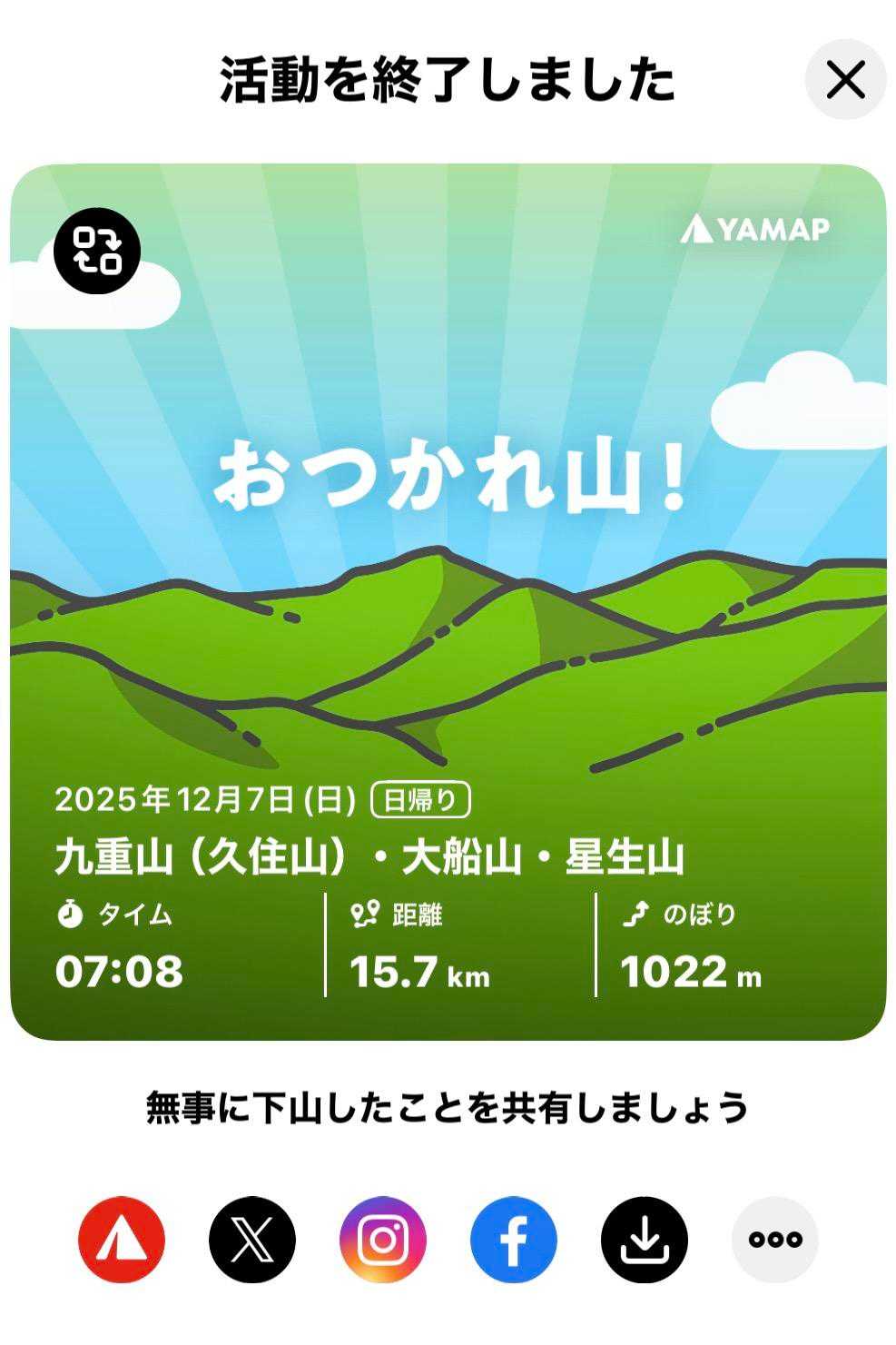Screen dimensions: 896x1345
Task: Switch the share card design
Action: pyautogui.click(x=97, y=250)
